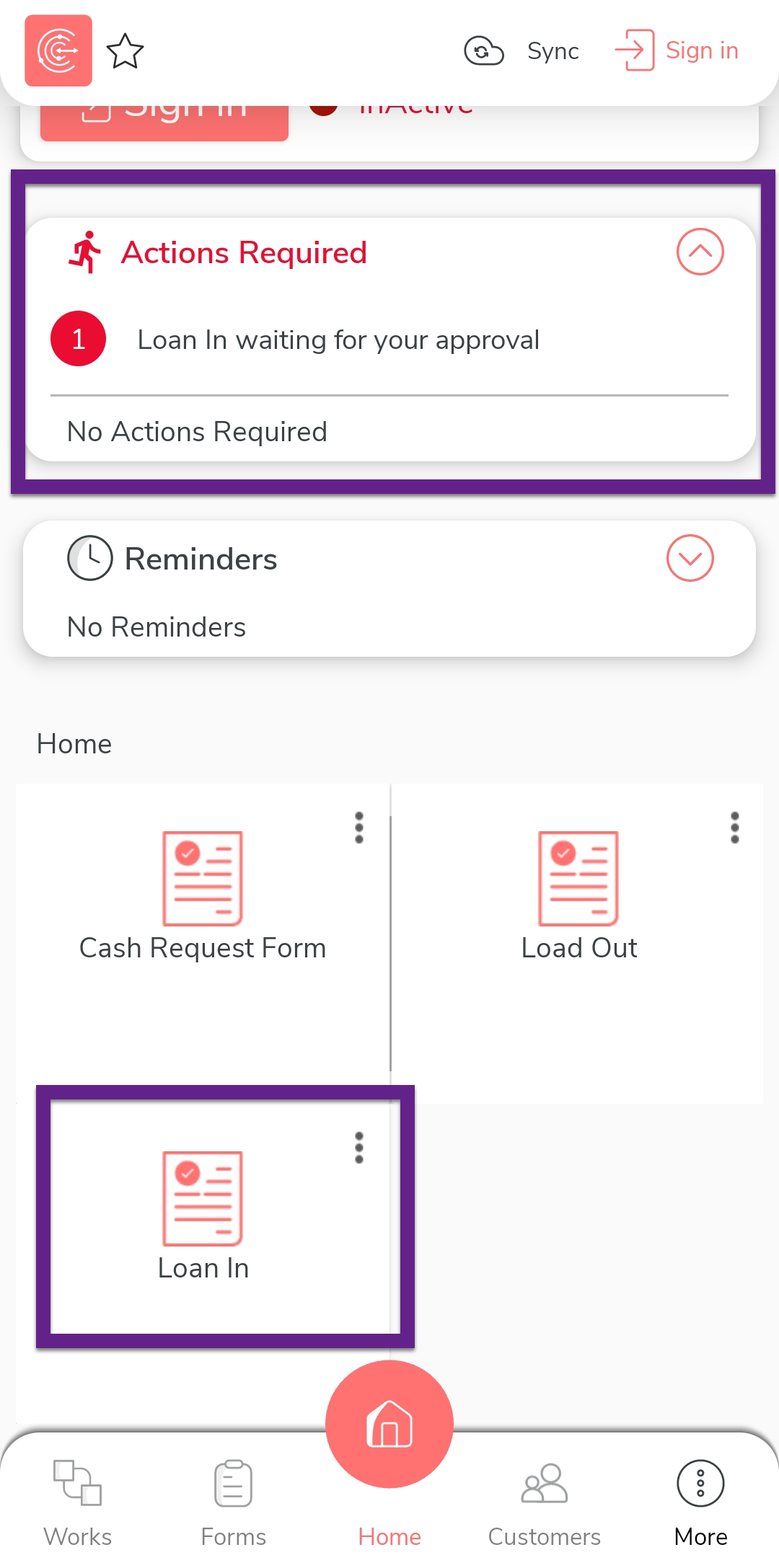Tap the app logo icon
The height and width of the screenshot is (1568, 779).
coord(58,50)
